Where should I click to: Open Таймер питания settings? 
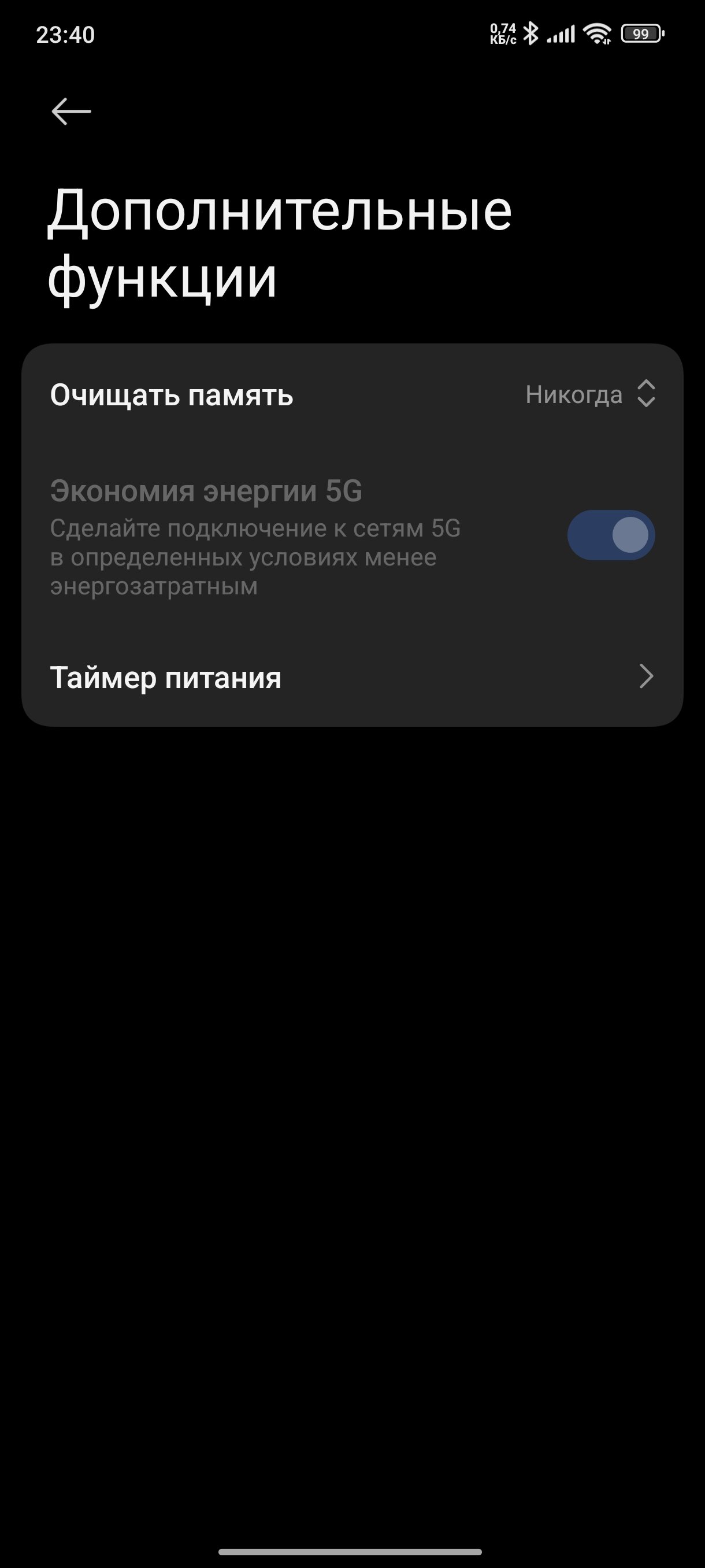pos(352,677)
